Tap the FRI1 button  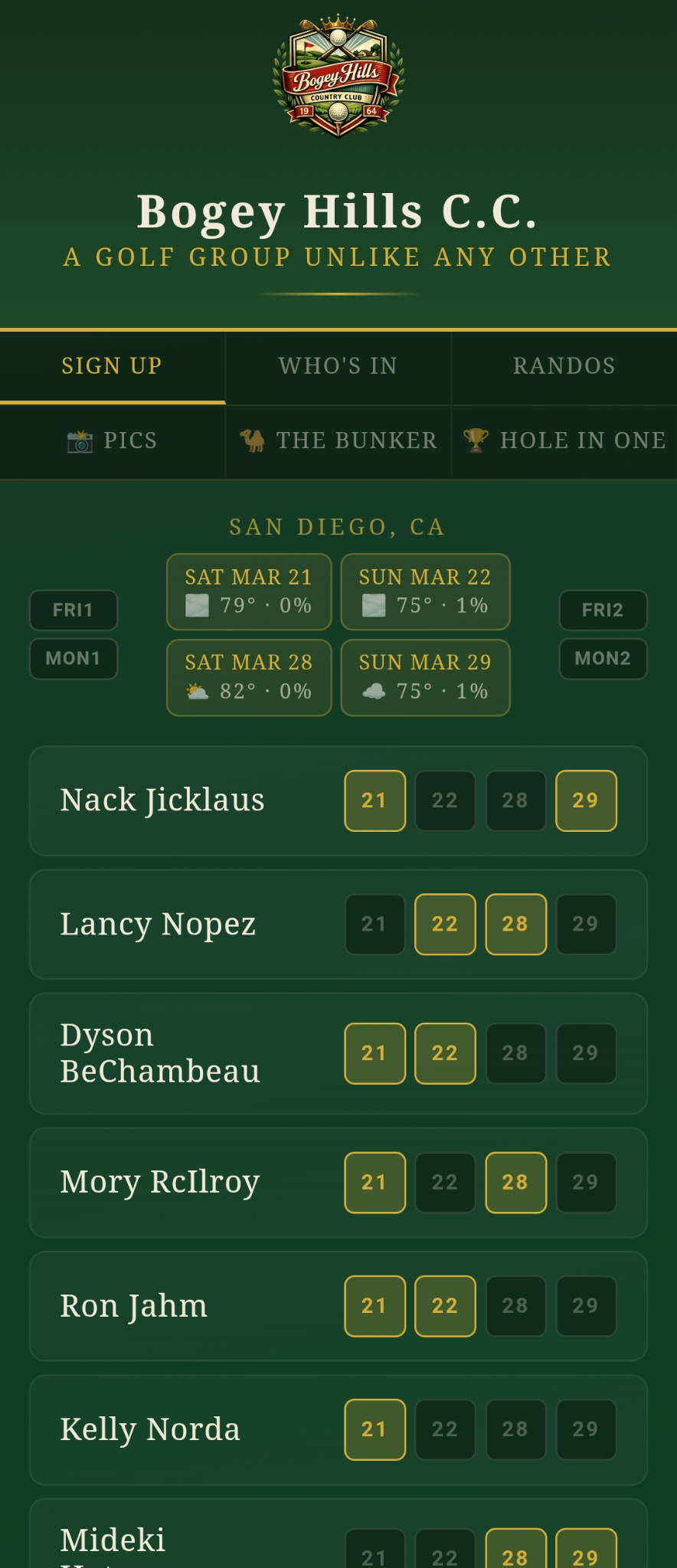pyautogui.click(x=73, y=610)
